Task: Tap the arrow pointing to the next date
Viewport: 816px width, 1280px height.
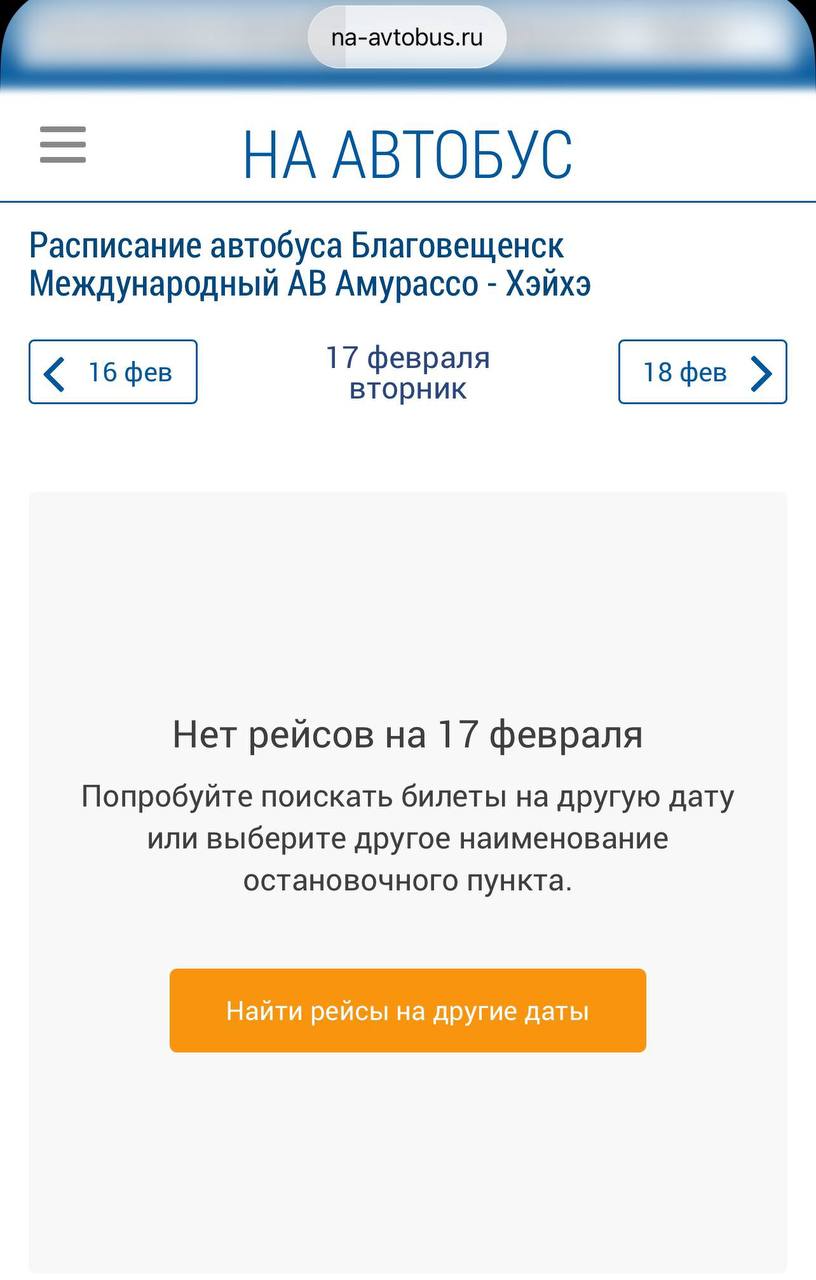Action: click(x=763, y=372)
